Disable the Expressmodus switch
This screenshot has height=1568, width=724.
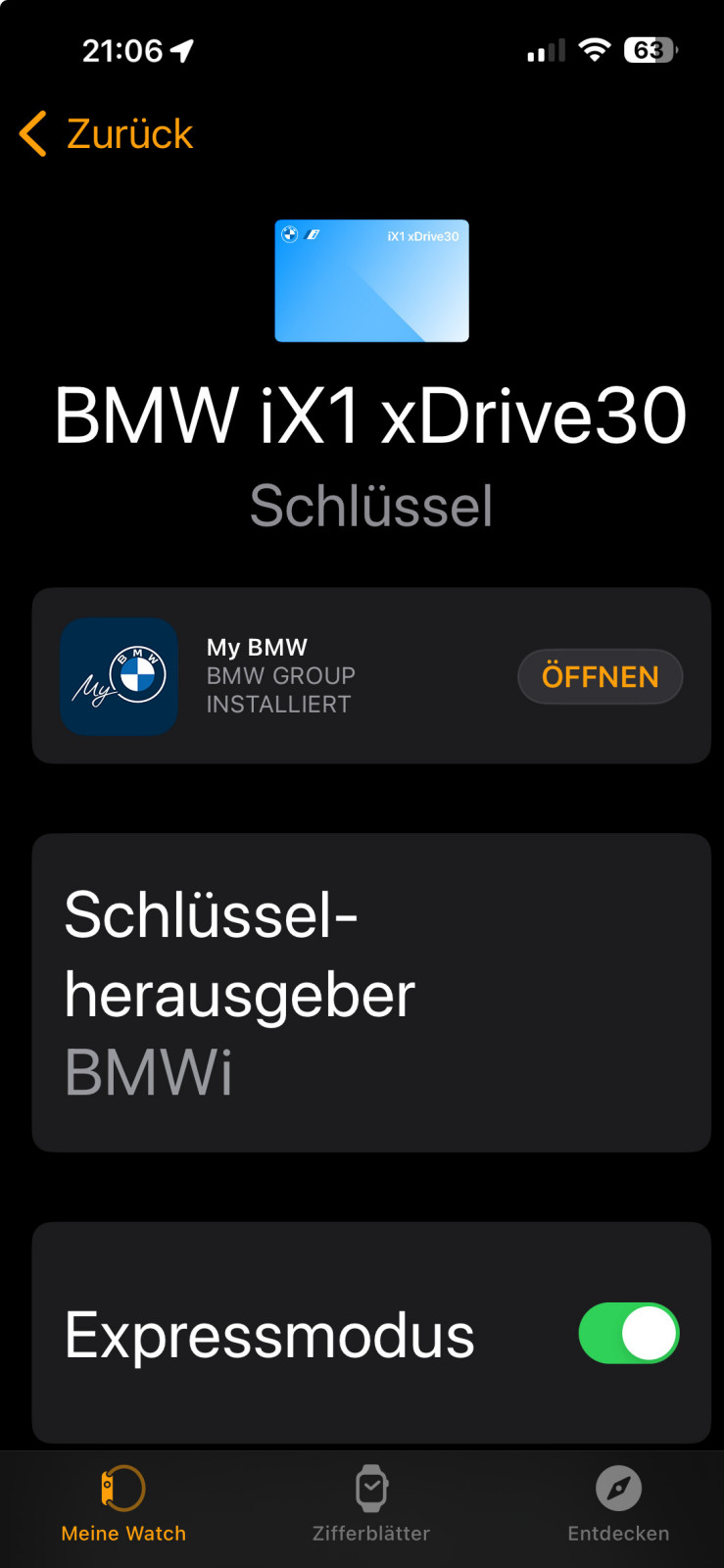pos(628,1333)
